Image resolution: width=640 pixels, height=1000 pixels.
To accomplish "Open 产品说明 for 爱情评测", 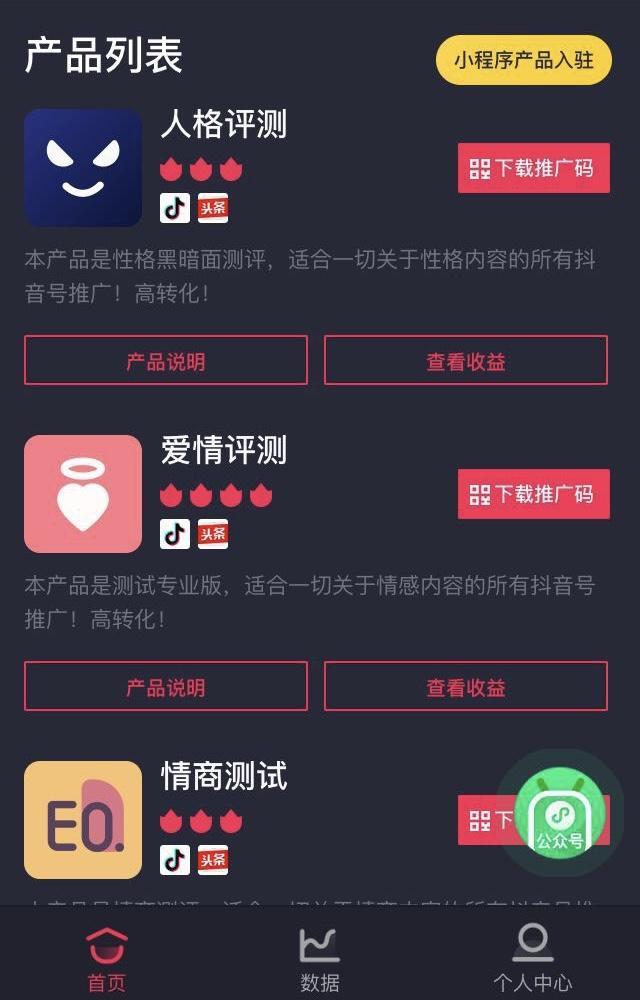I will pos(166,687).
